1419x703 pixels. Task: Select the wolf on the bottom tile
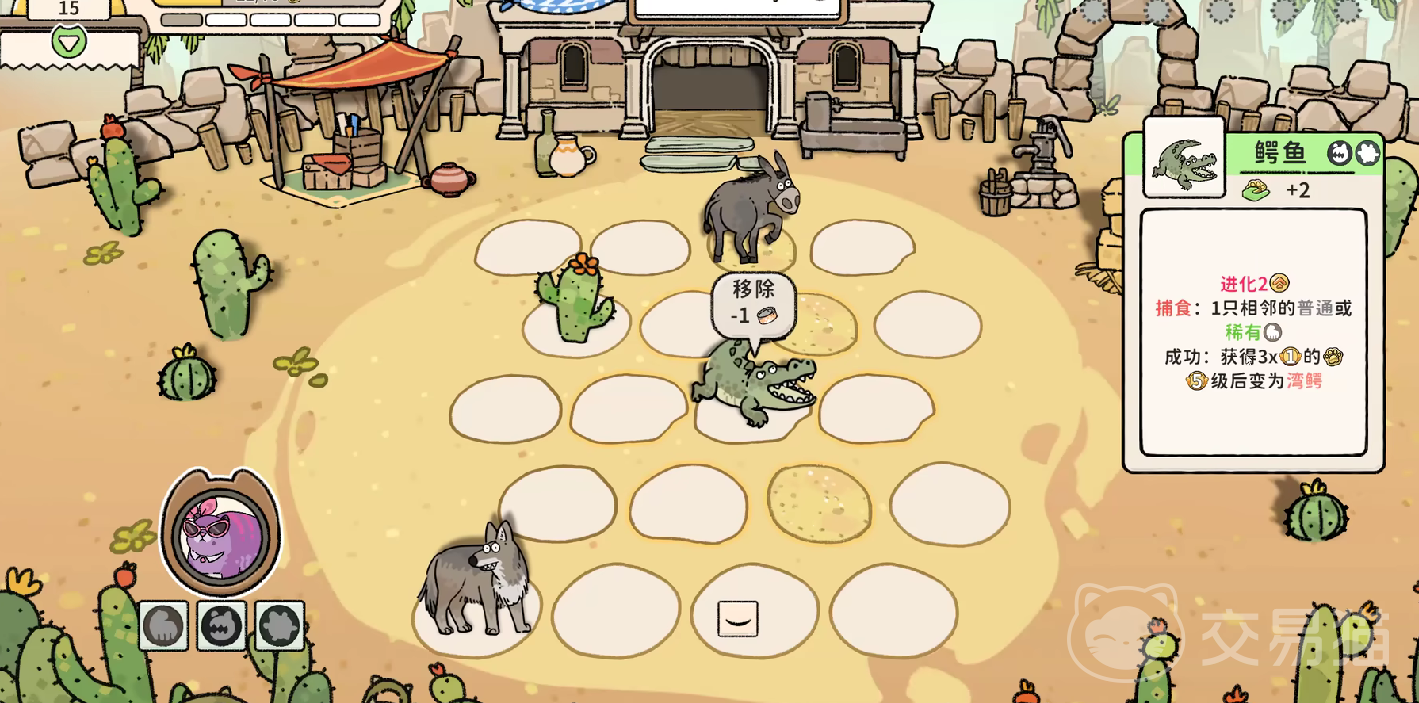coord(476,582)
